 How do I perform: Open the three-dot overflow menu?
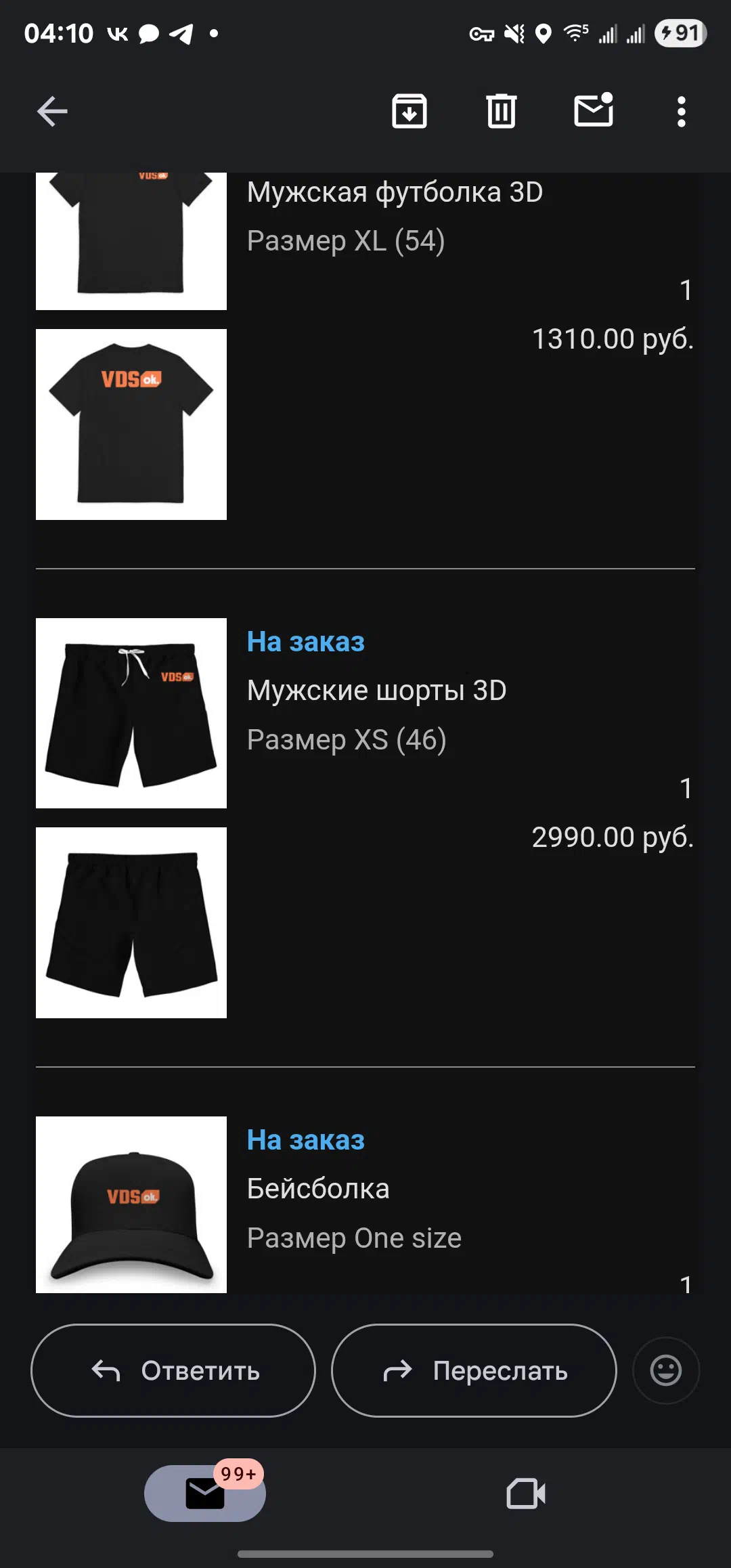682,112
